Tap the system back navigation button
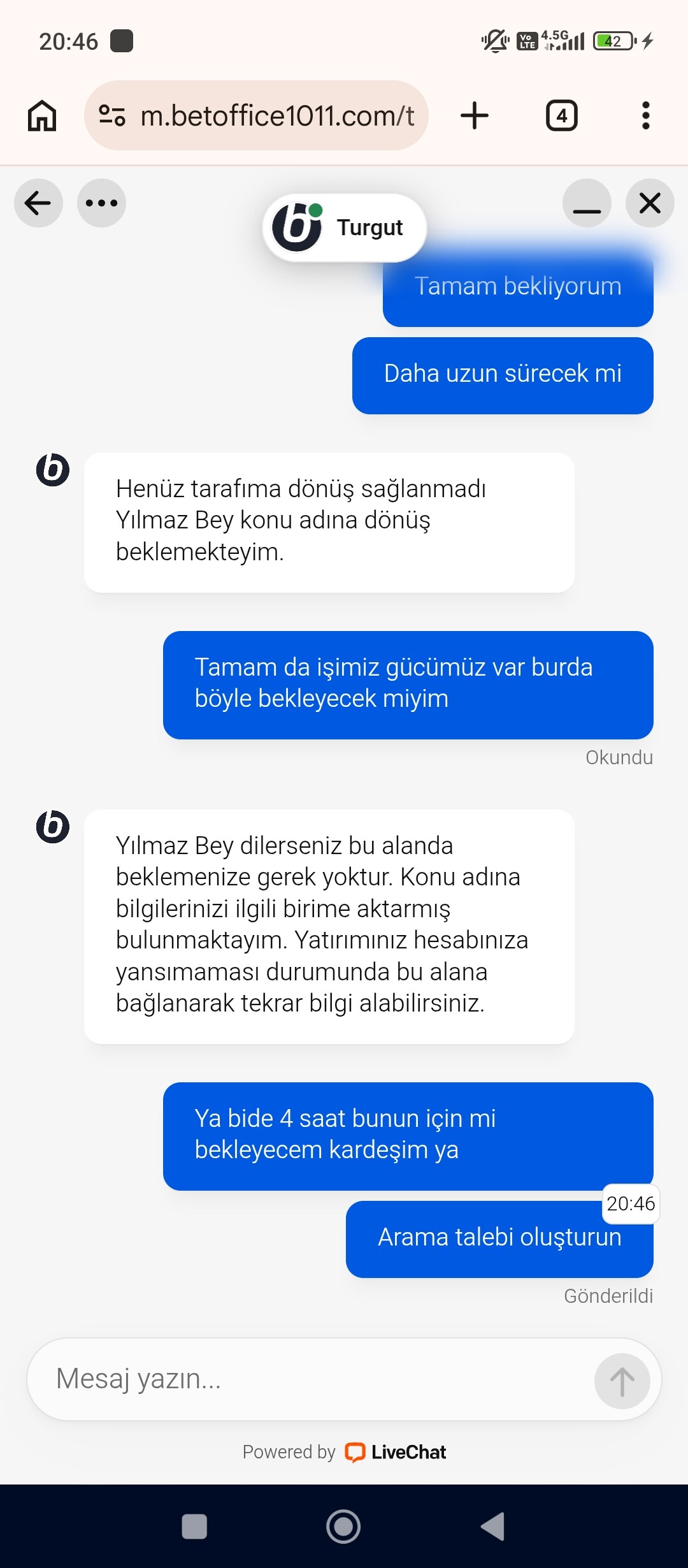Screen dimensions: 688x1568 [x=493, y=1527]
